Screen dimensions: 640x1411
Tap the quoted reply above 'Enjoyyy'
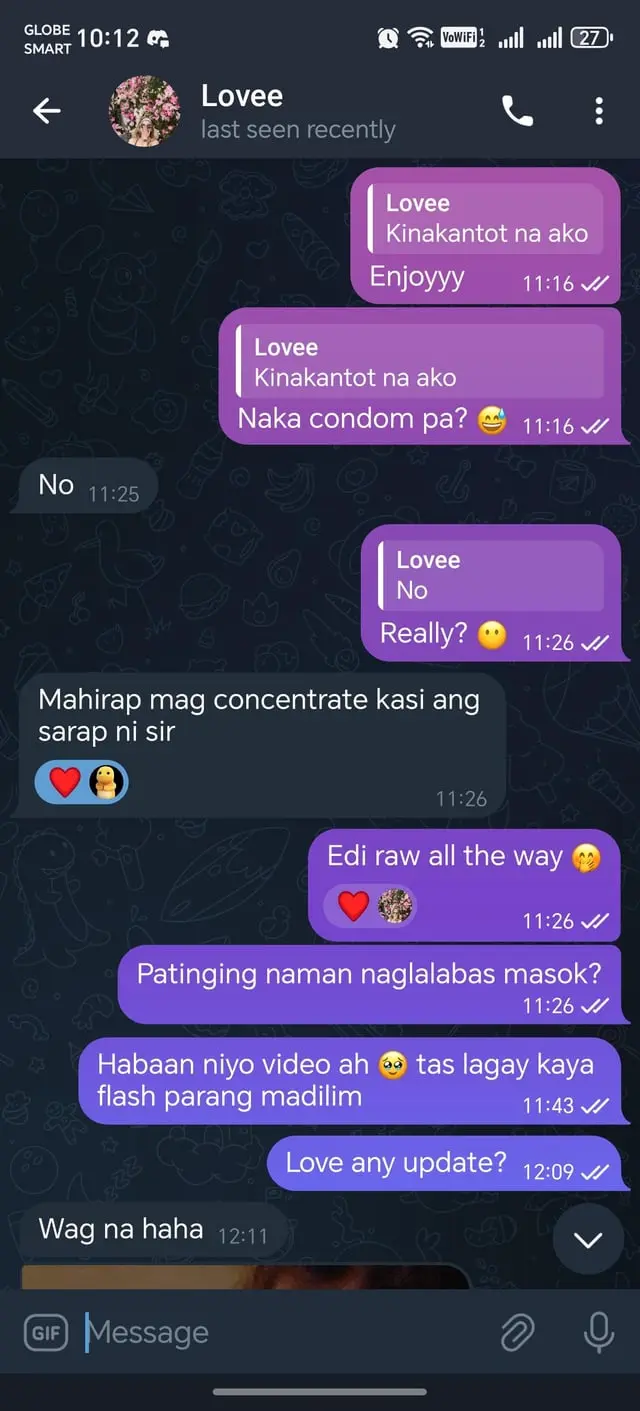[485, 218]
